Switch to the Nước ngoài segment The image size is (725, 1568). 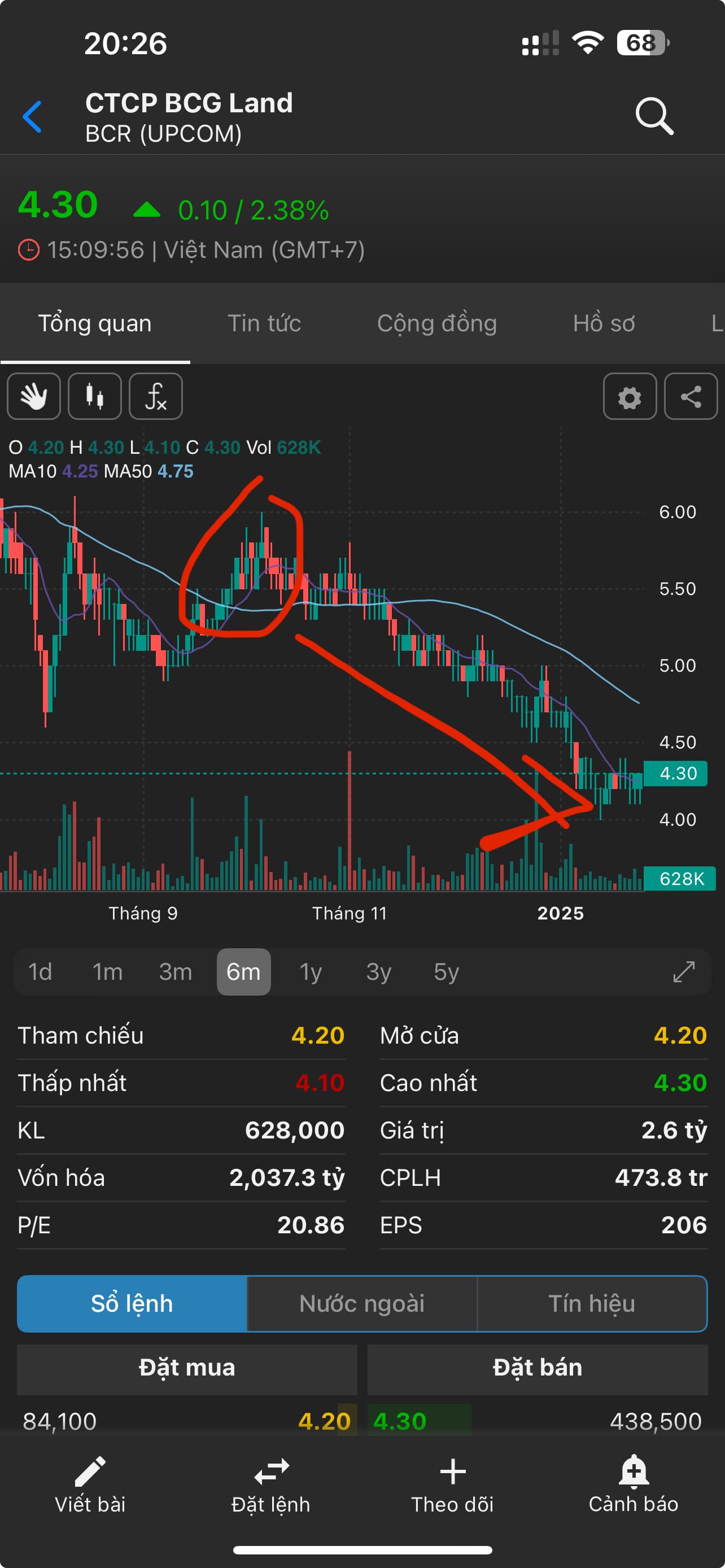click(361, 1303)
